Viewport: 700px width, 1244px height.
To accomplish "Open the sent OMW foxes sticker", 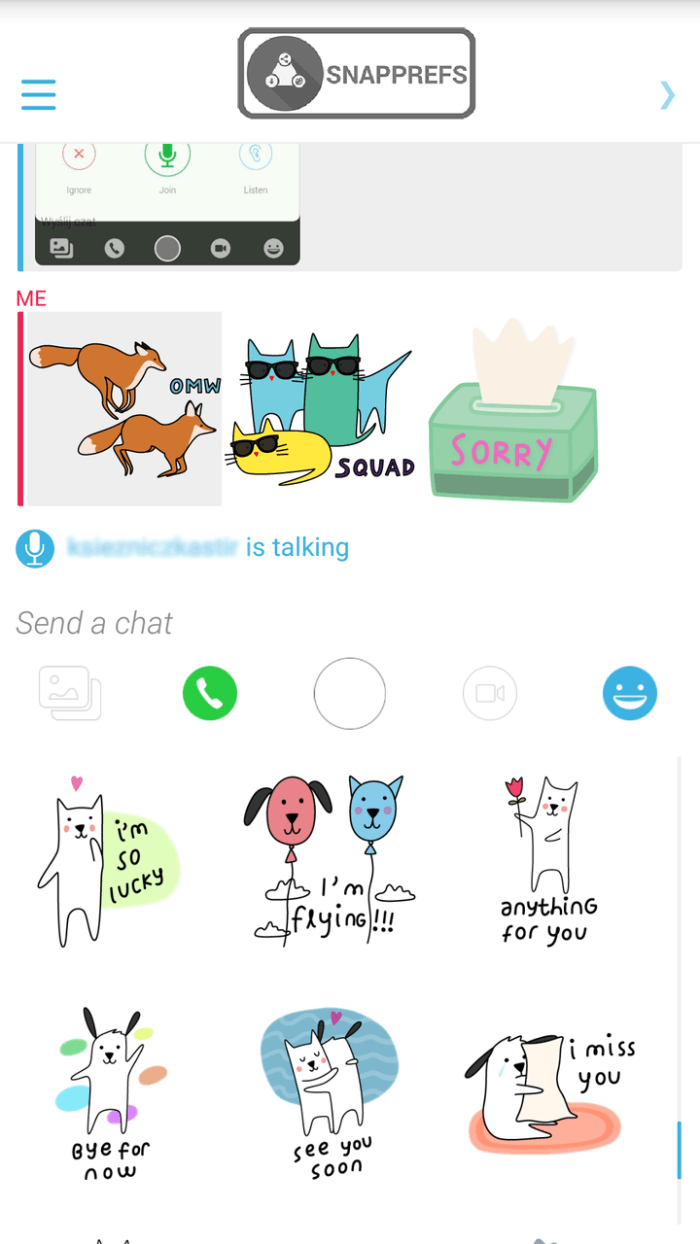I will [x=123, y=408].
